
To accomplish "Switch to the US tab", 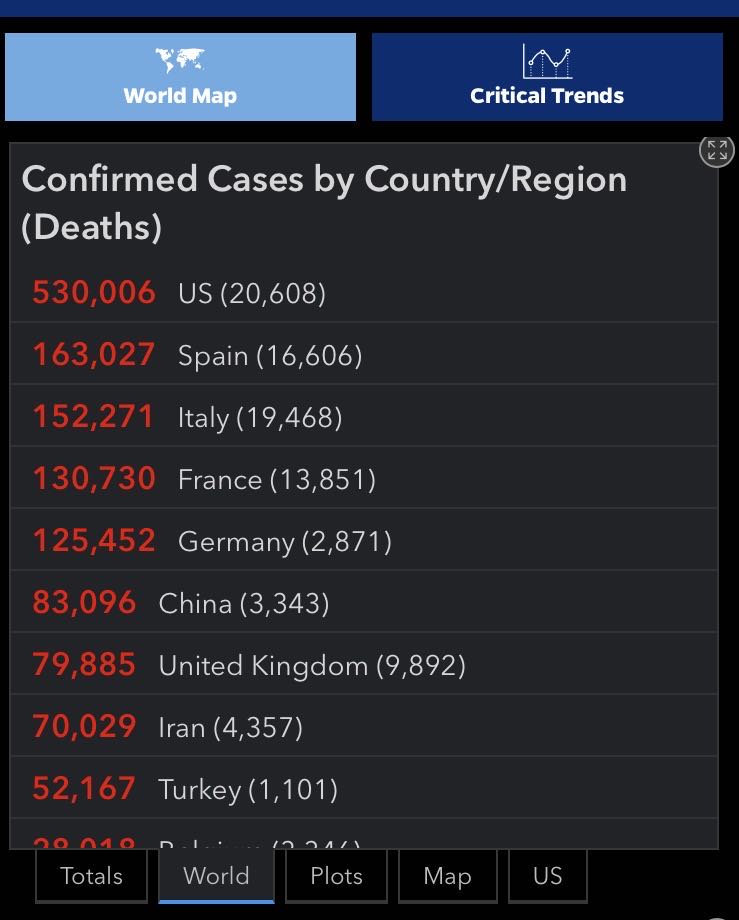I will pos(547,876).
